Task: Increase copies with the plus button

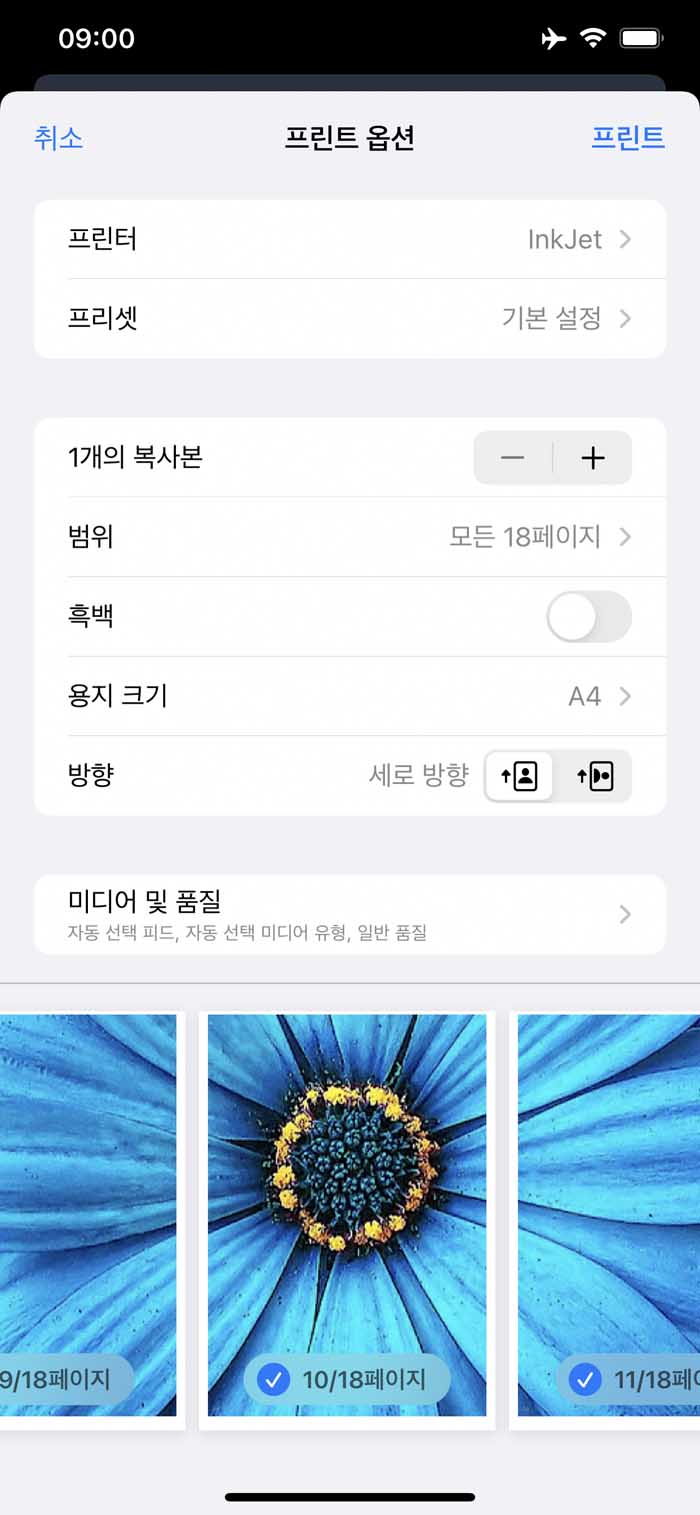Action: coord(593,458)
